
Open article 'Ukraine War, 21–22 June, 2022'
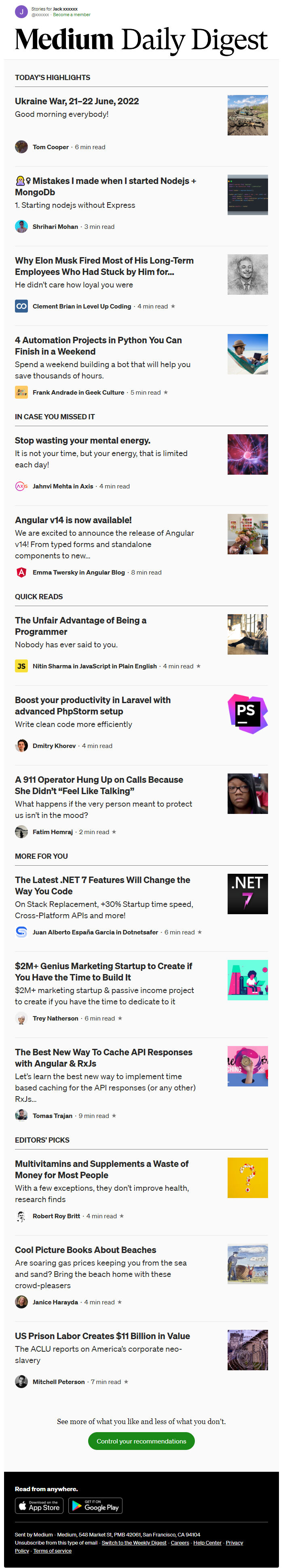point(77,101)
